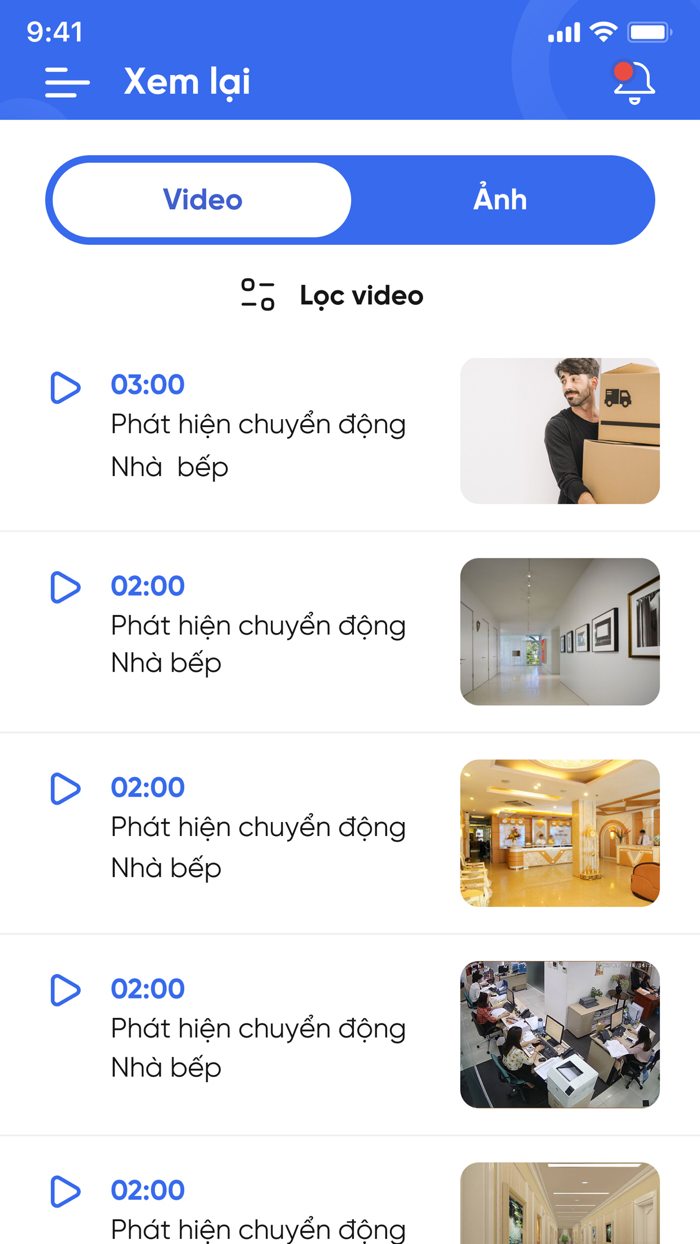
Task: Open the golden lobby video thumbnail
Action: (560, 833)
